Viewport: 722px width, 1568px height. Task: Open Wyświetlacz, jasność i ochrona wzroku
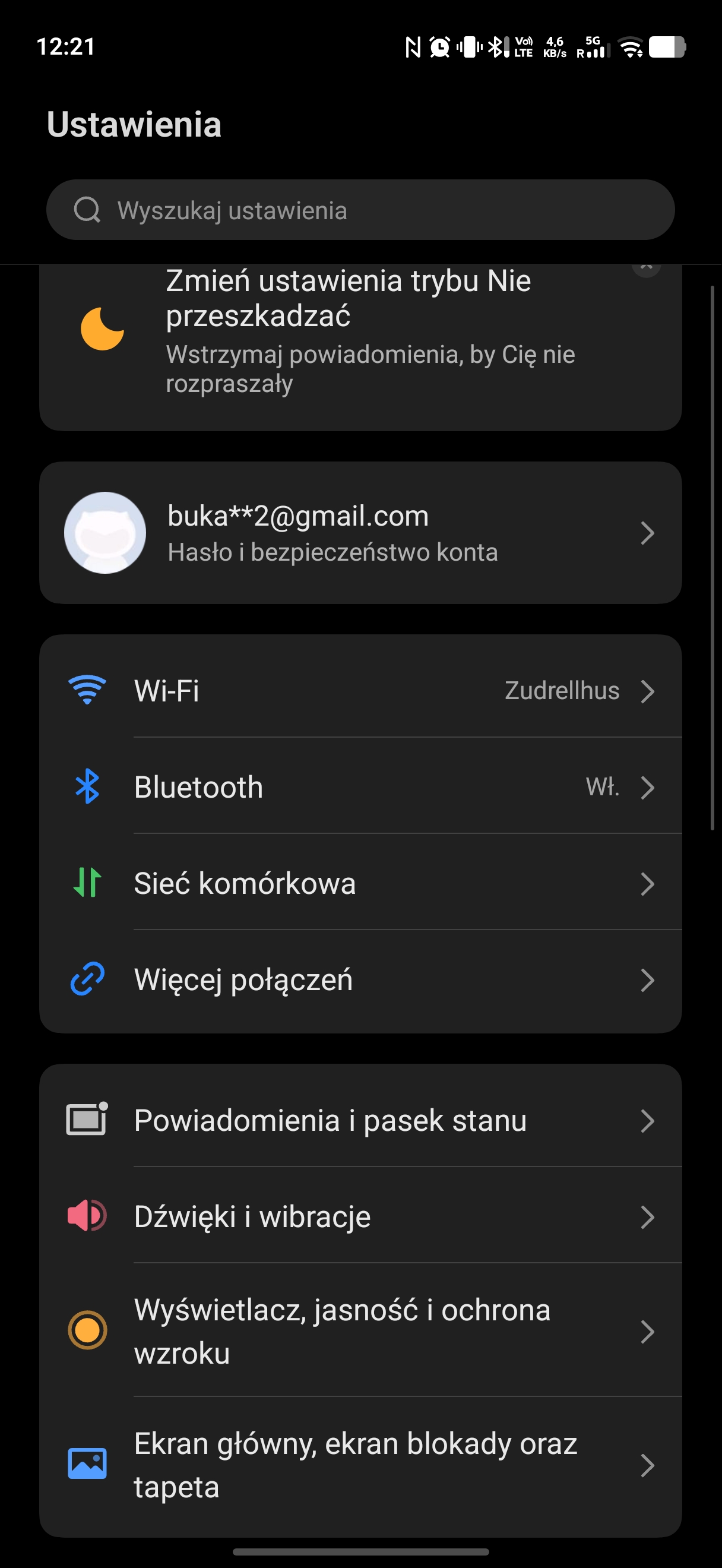coord(360,1330)
